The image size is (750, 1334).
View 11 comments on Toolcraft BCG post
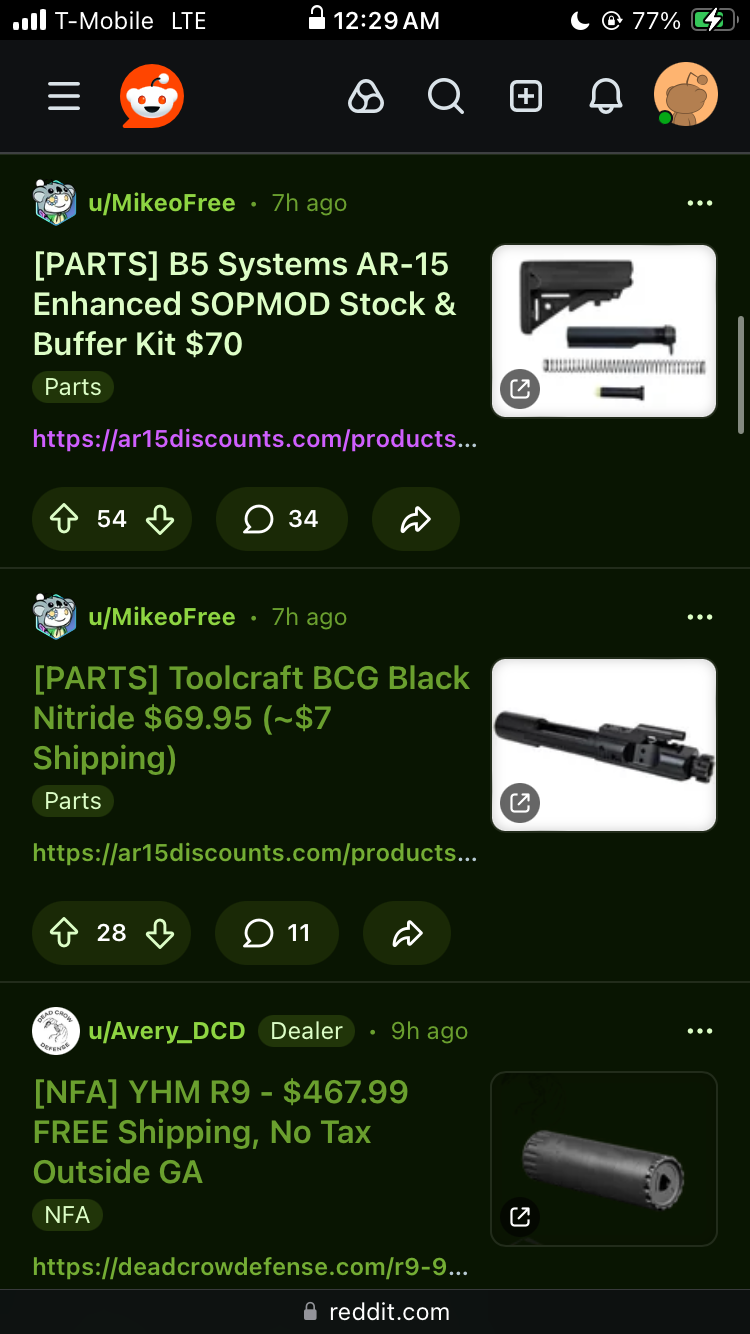[x=277, y=933]
